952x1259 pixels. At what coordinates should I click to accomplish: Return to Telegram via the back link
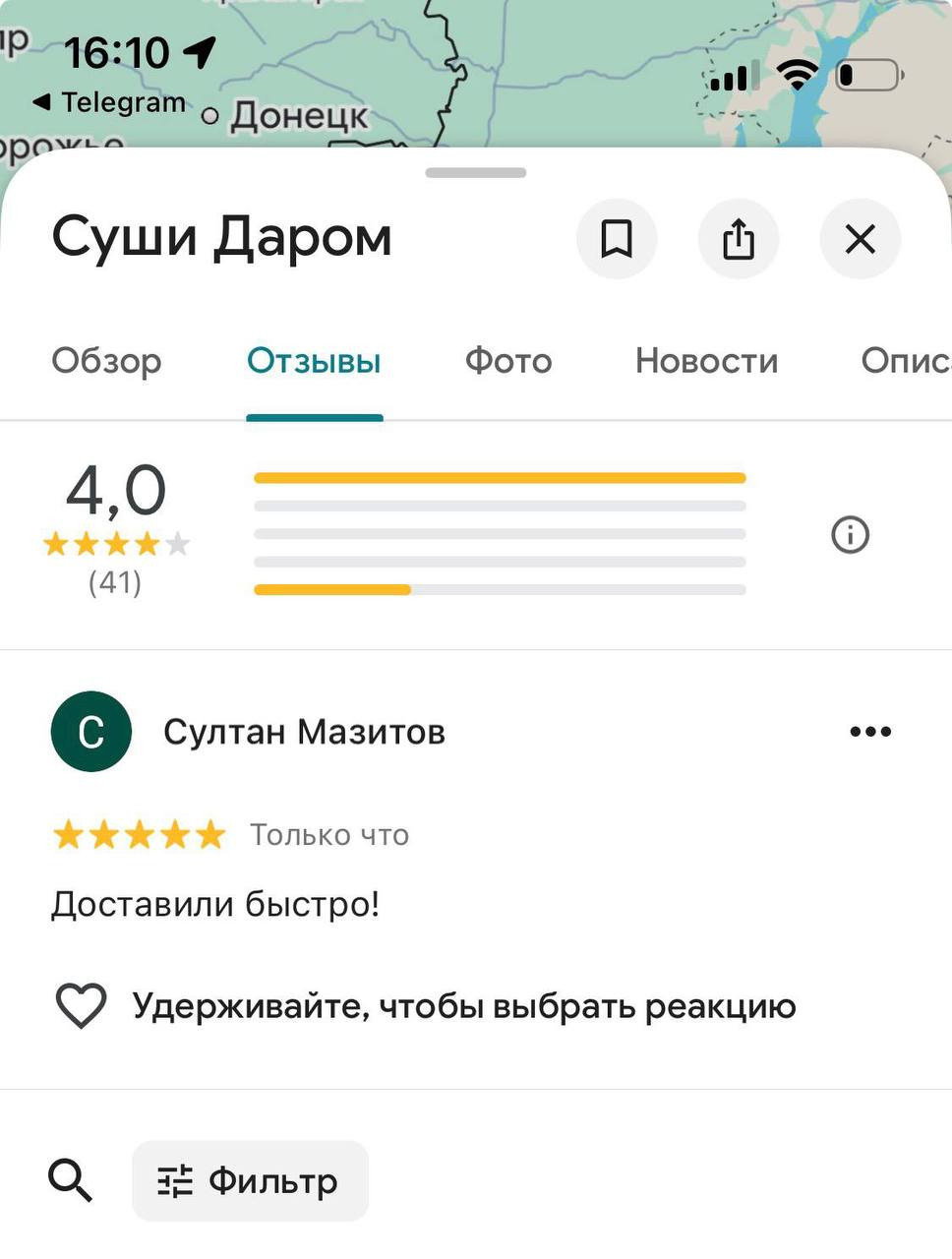point(110,102)
